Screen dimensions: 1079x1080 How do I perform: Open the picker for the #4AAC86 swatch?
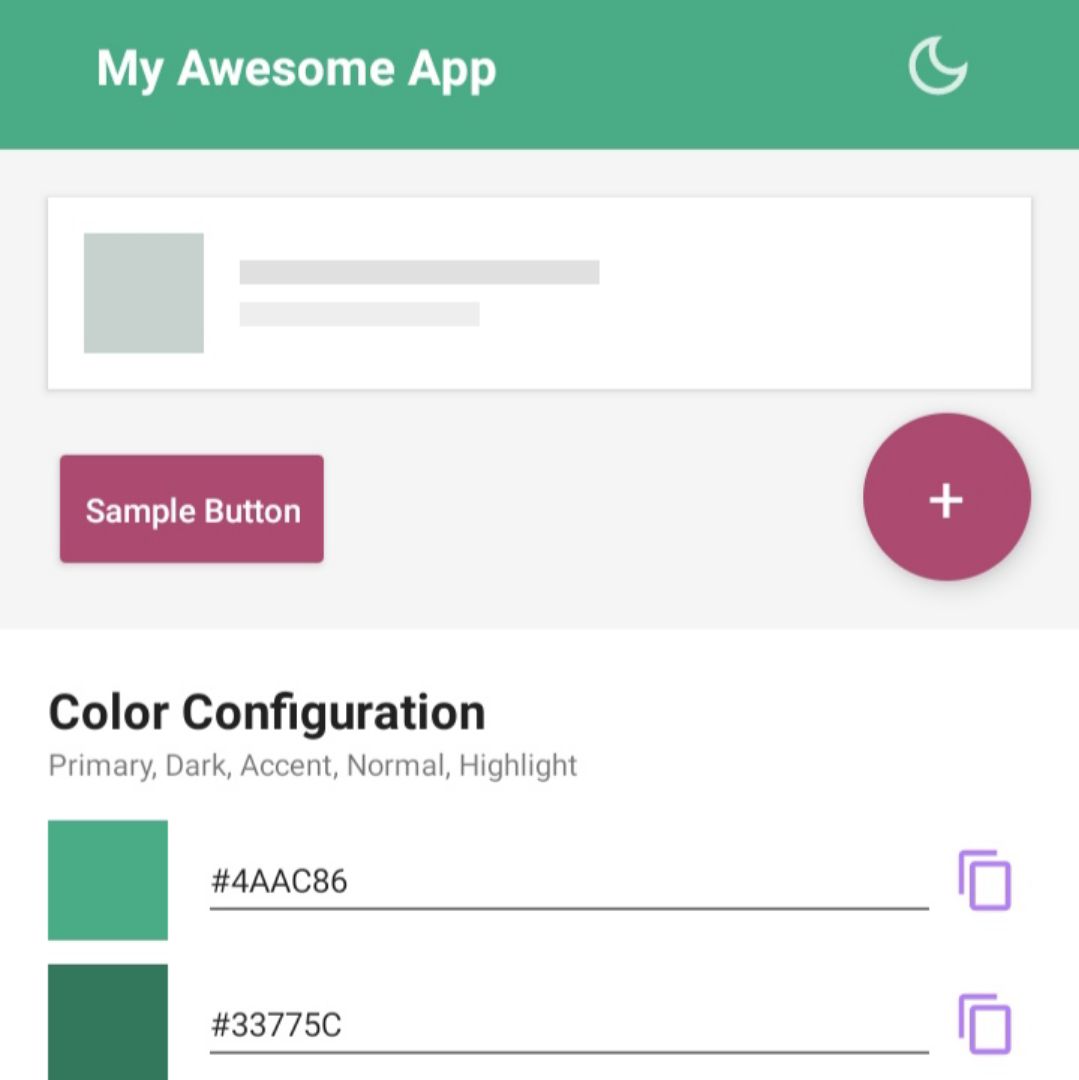108,880
